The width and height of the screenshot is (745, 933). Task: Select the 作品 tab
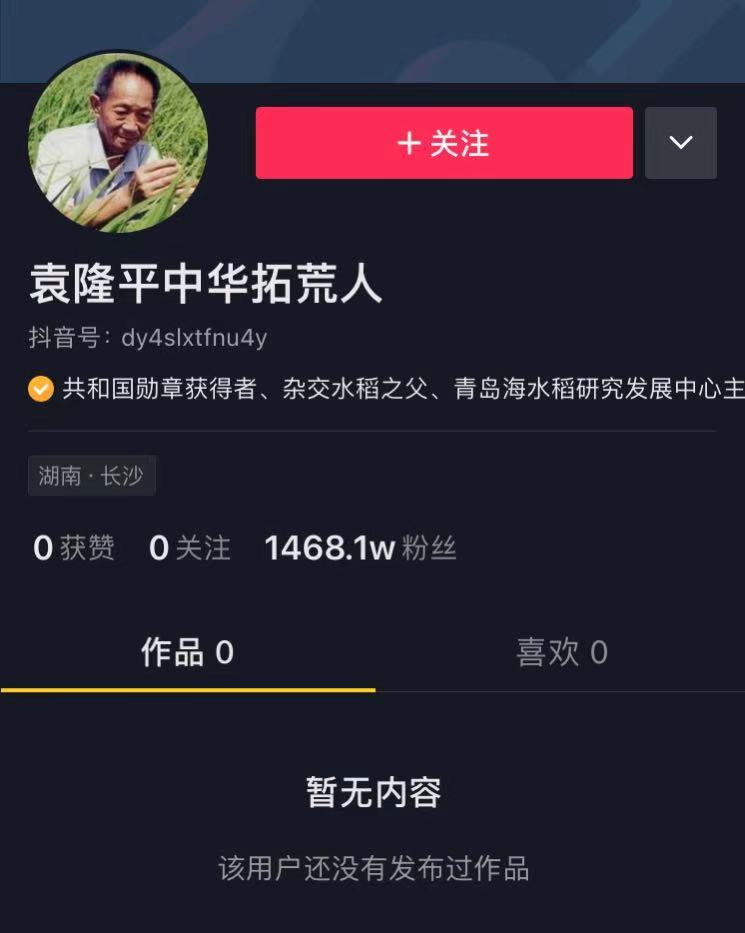click(190, 652)
